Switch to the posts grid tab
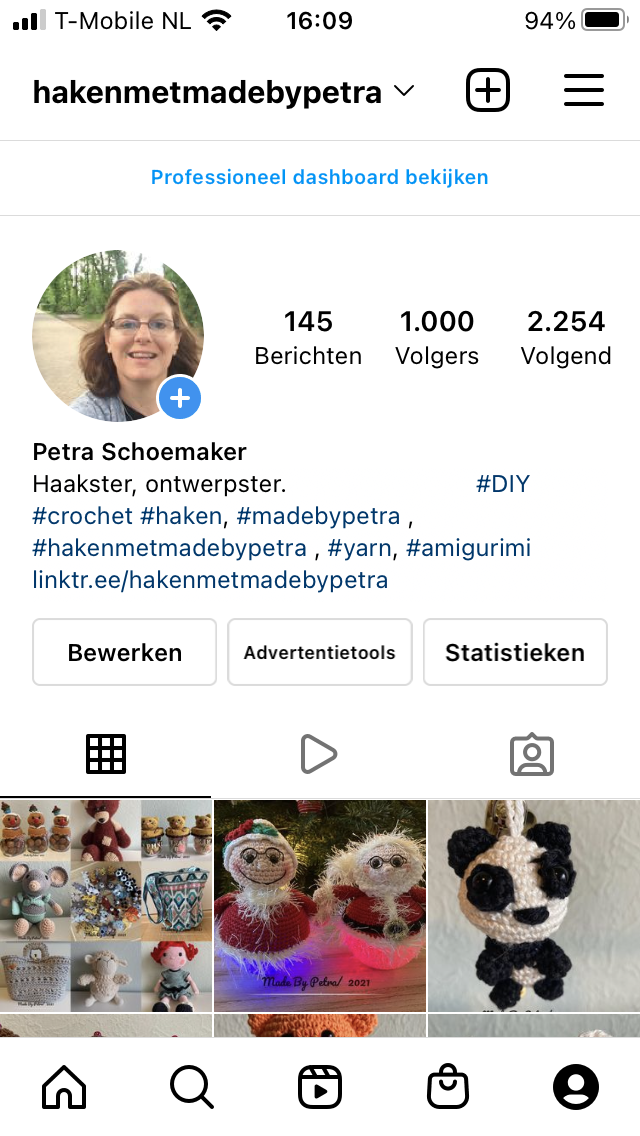Screen dimensions: 640x1136 tap(106, 754)
